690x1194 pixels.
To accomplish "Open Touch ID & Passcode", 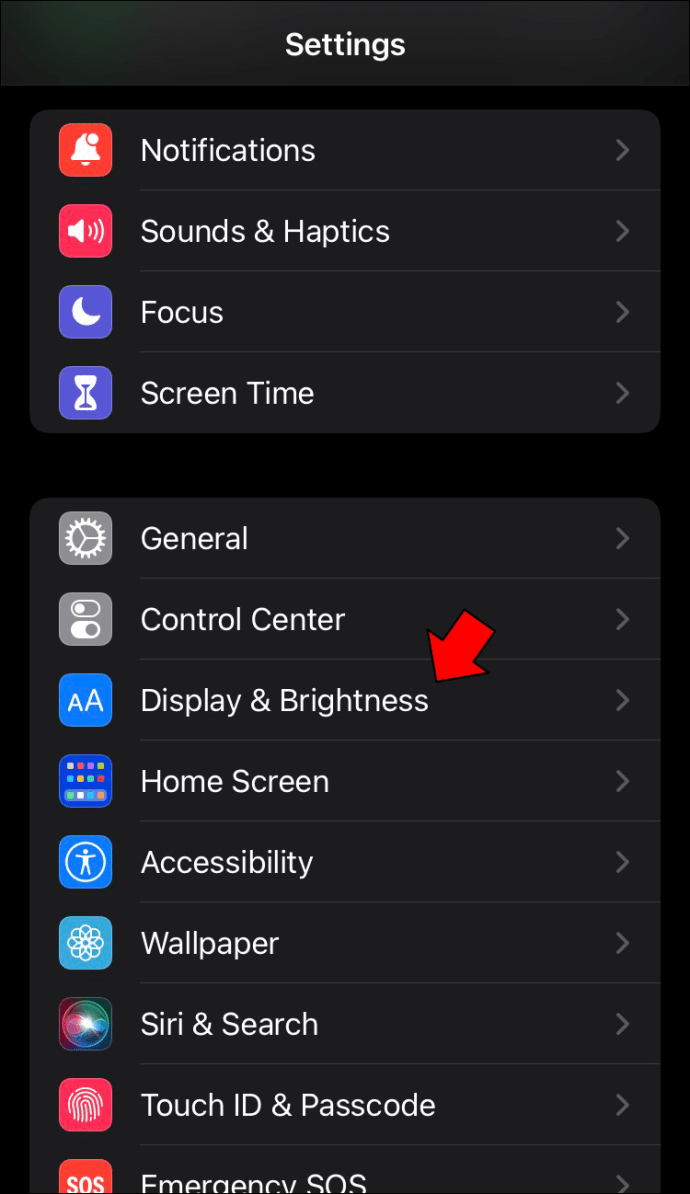I will tap(345, 1105).
